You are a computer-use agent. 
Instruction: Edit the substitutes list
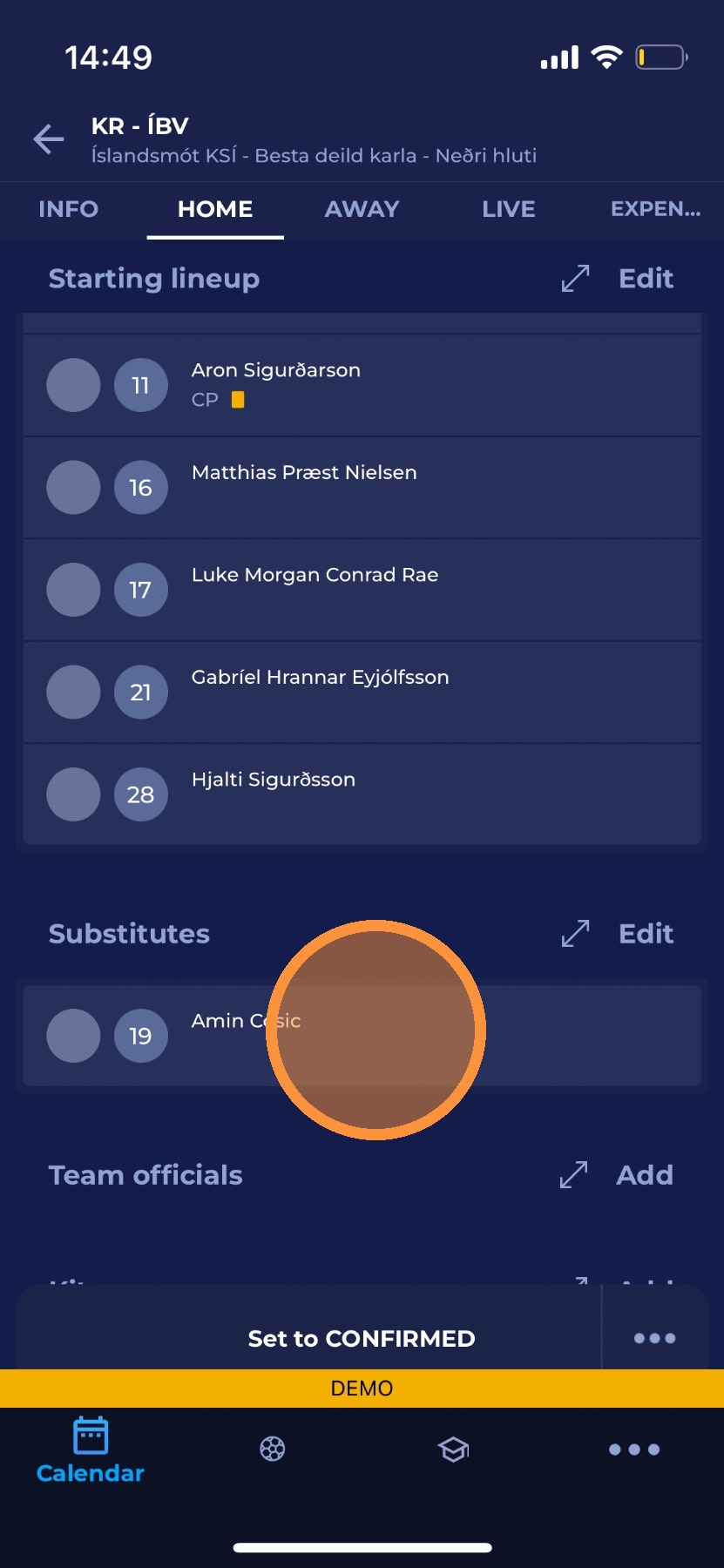click(646, 934)
